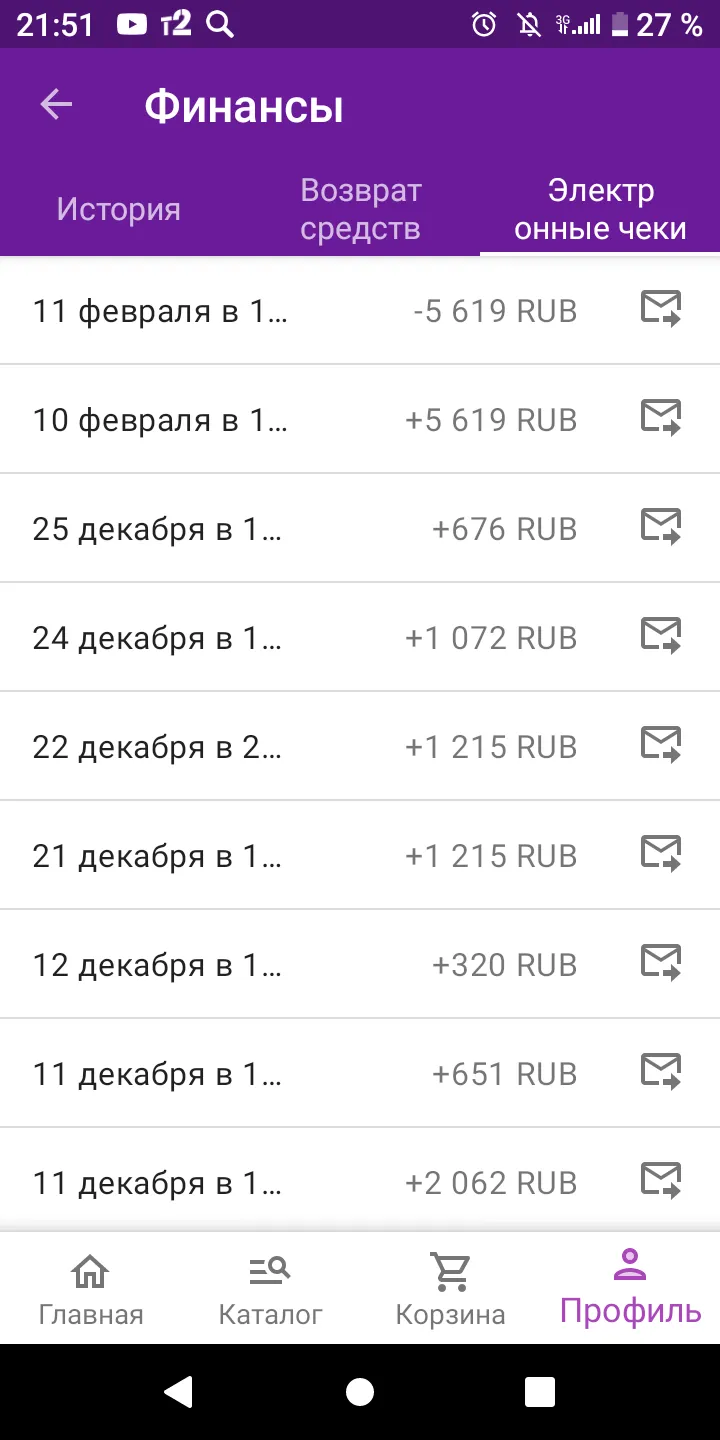Tap the system home button
The width and height of the screenshot is (720, 1440).
[360, 1392]
